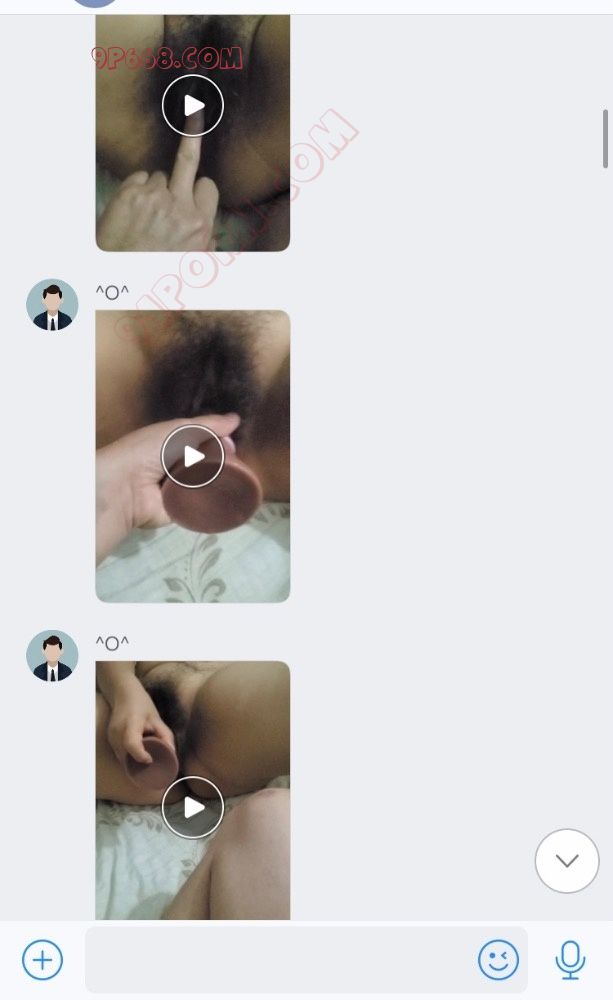The width and height of the screenshot is (613, 1000).
Task: Tap the message text input field
Action: [280, 960]
